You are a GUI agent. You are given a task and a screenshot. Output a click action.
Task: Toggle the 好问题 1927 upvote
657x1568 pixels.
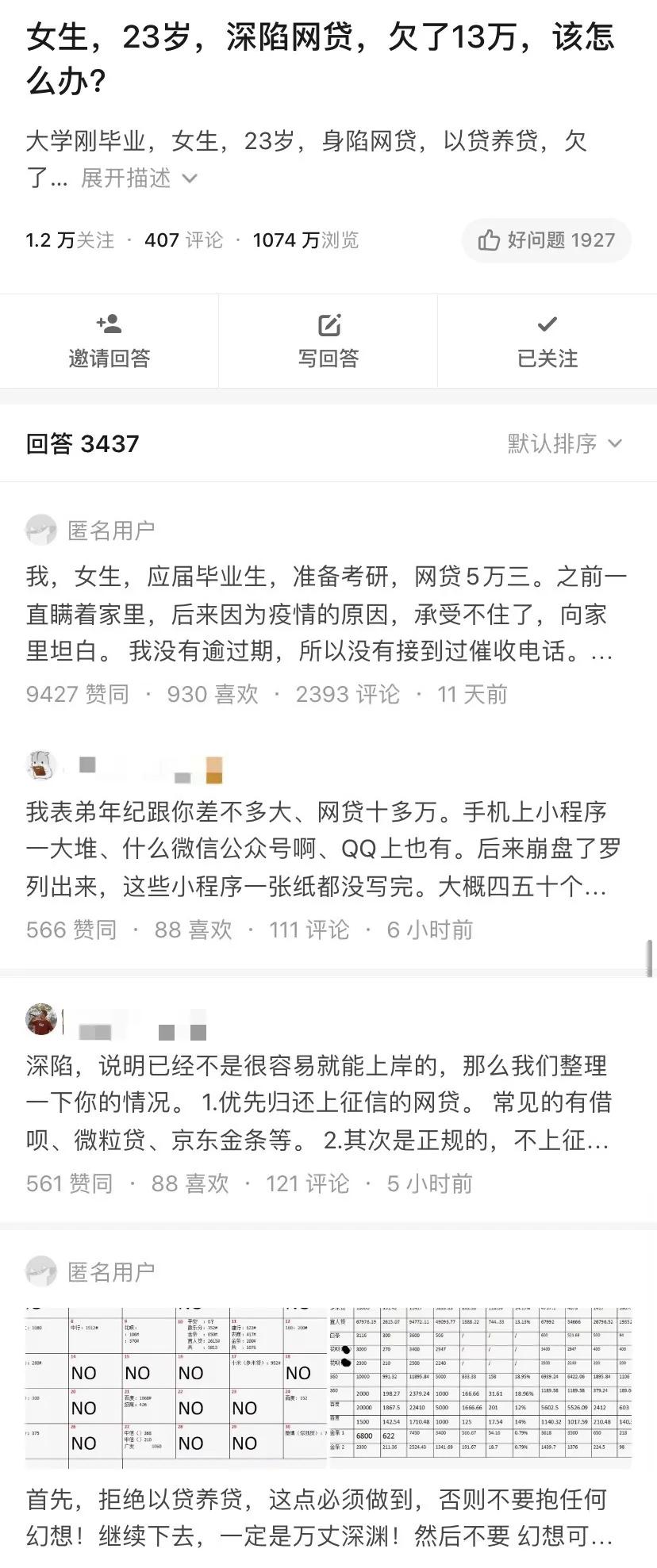click(x=546, y=240)
